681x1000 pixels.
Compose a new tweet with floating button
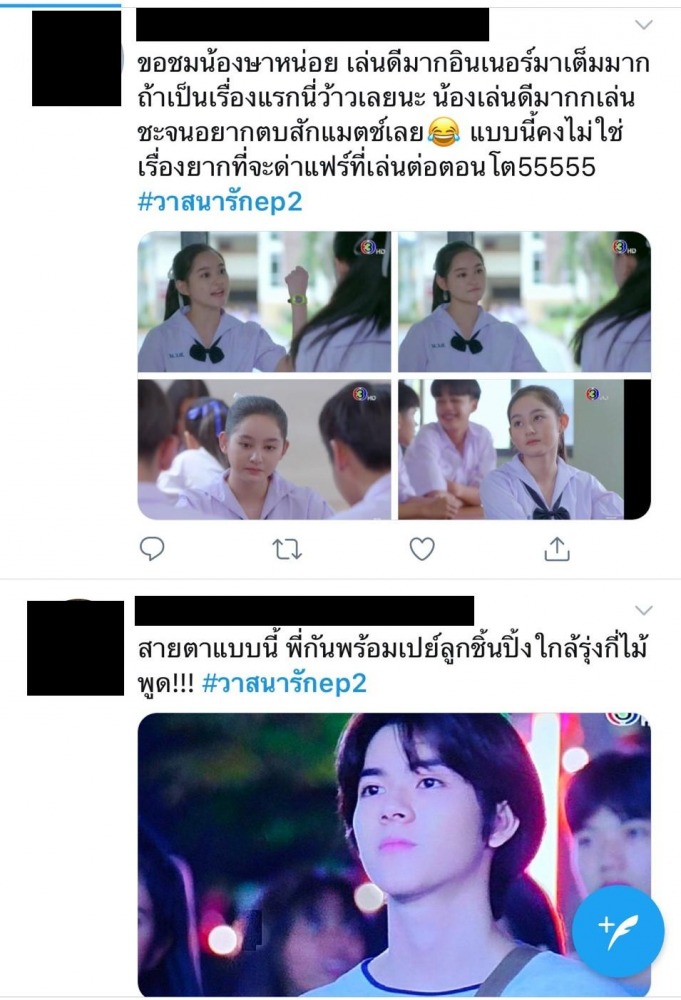618,930
